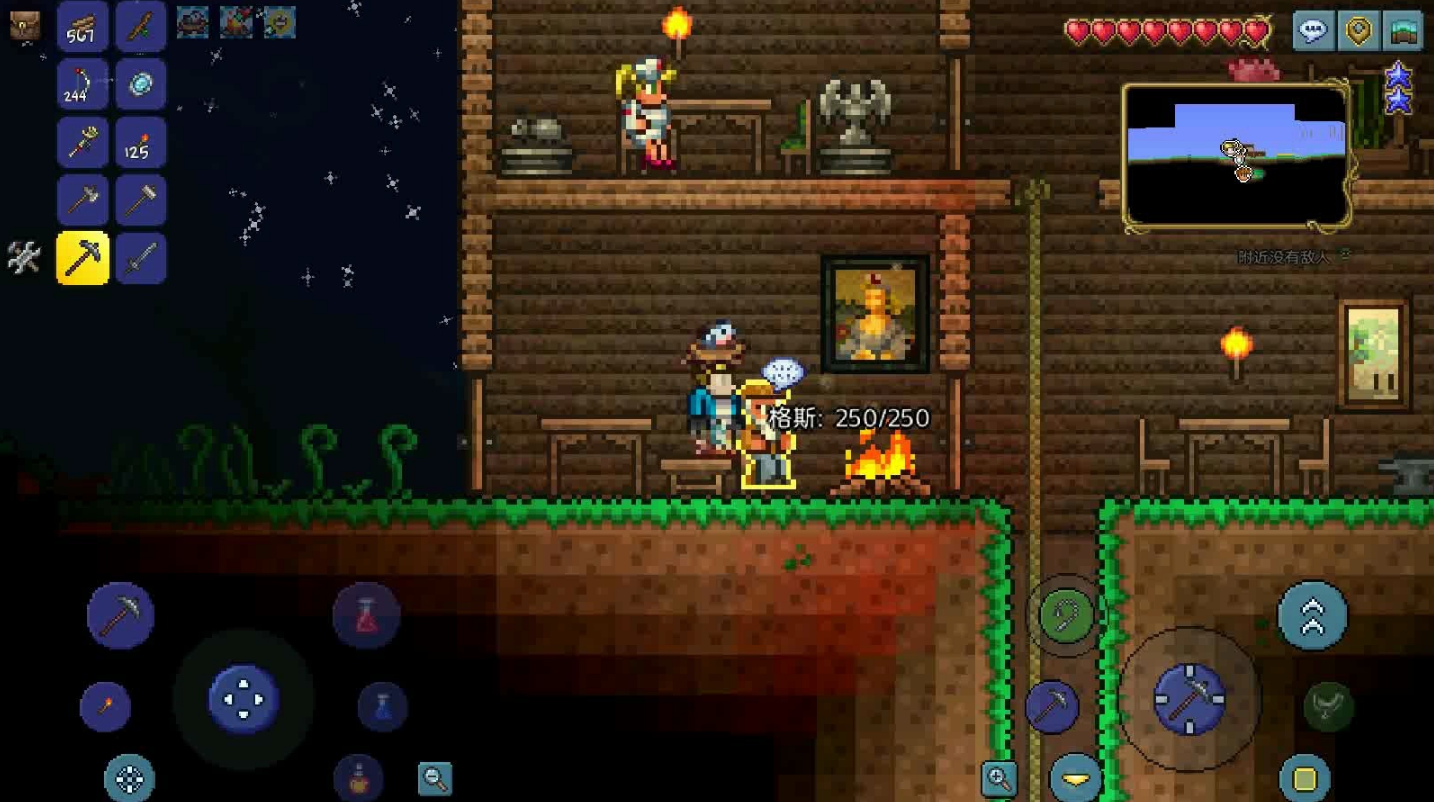Image resolution: width=1434 pixels, height=802 pixels.
Task: Select the wood stack with 567
Action: [x=82, y=27]
